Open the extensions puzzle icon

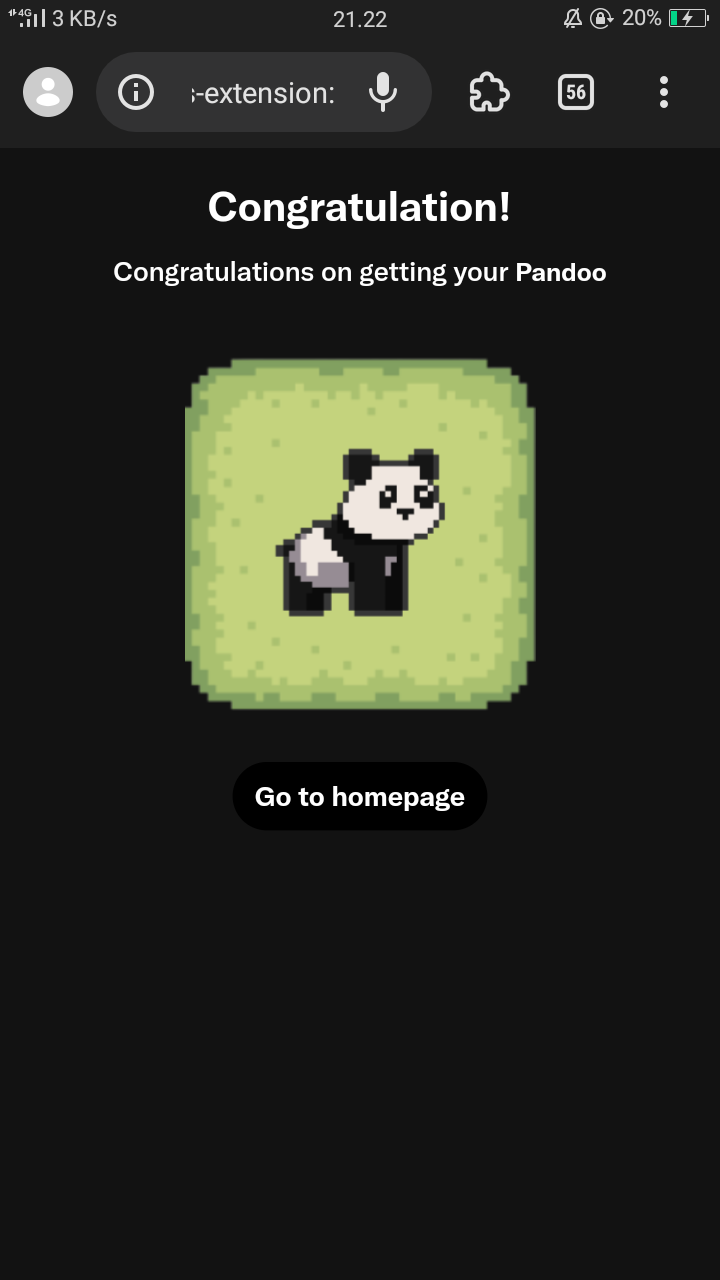point(489,93)
